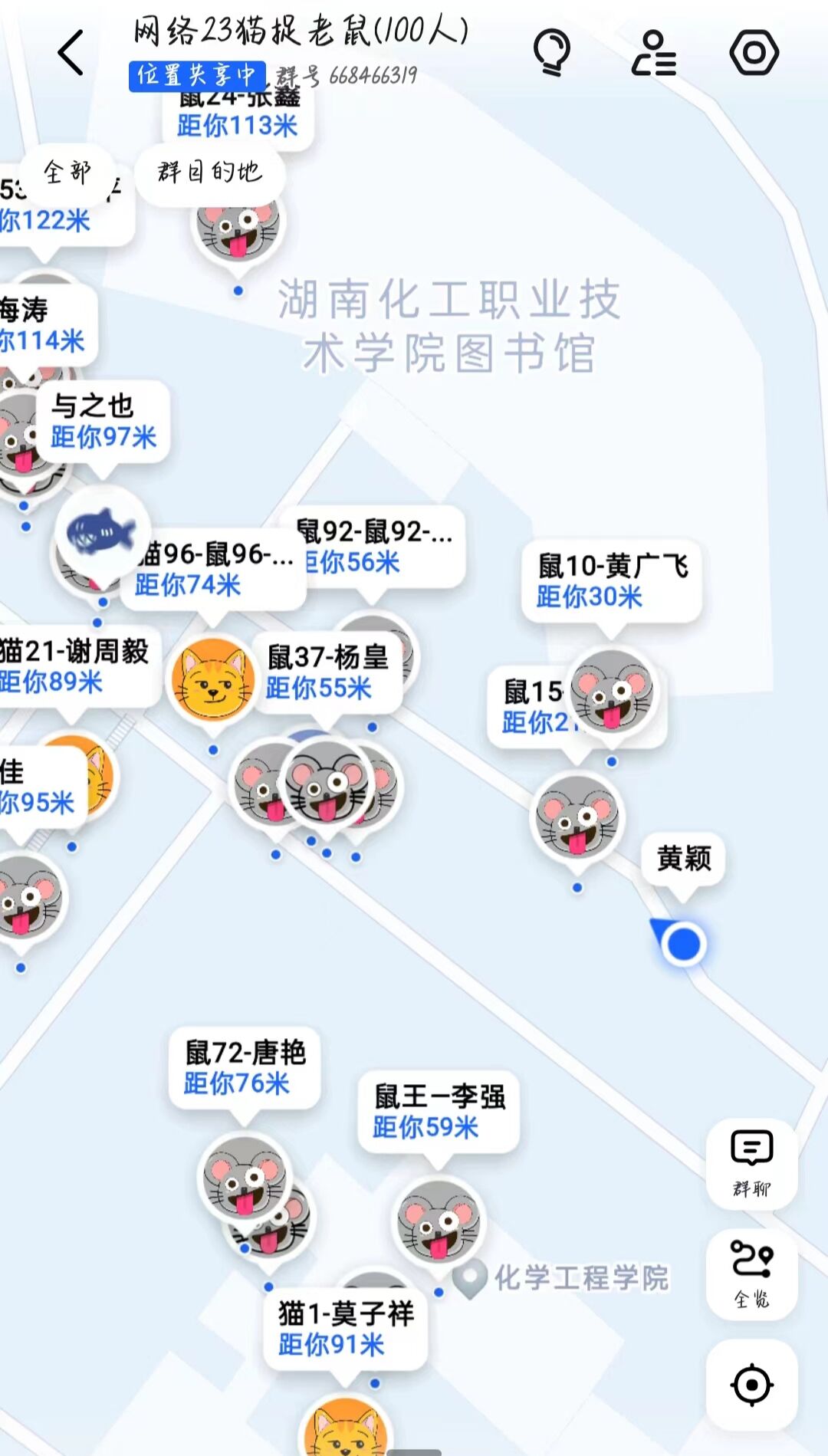Open marker 鼠37-杨皇
Image resolution: width=828 pixels, height=1456 pixels.
(x=327, y=672)
